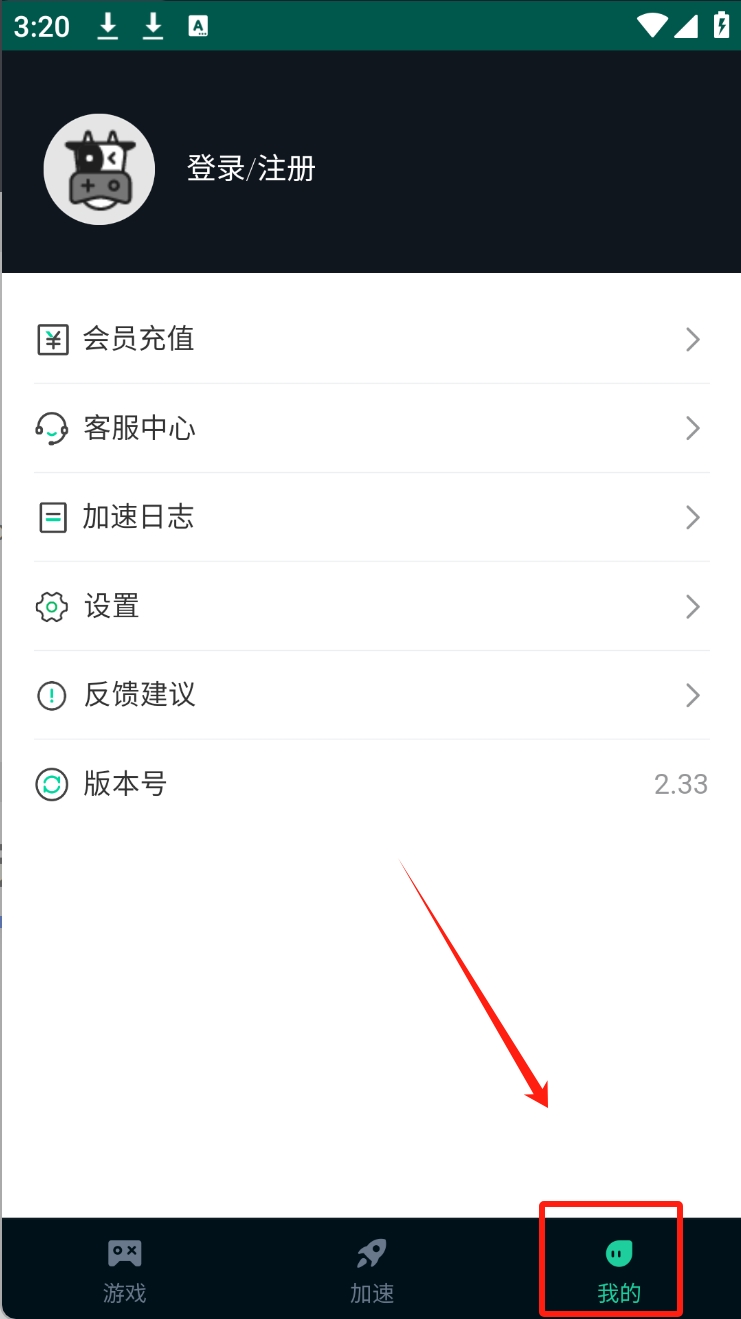Check the 版本号 version row
The image size is (741, 1319).
click(370, 784)
